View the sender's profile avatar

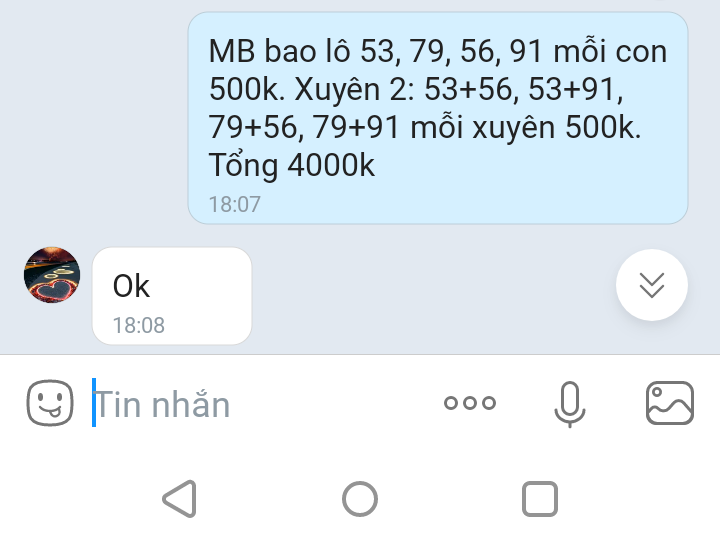[52, 275]
